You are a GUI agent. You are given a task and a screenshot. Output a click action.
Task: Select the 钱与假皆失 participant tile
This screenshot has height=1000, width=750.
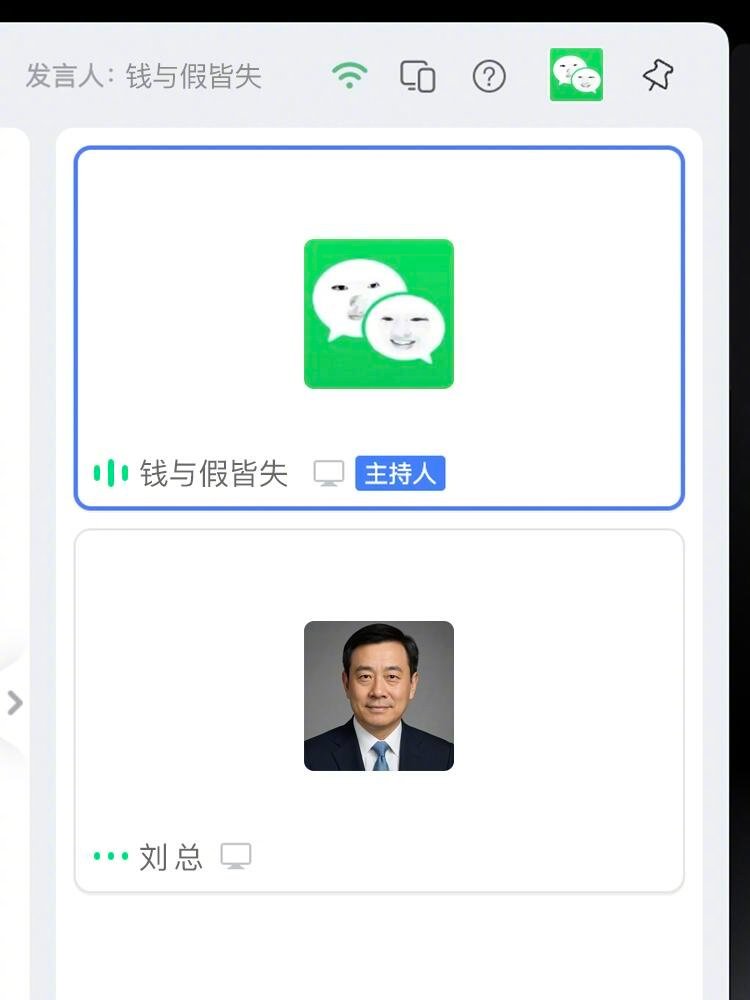379,328
